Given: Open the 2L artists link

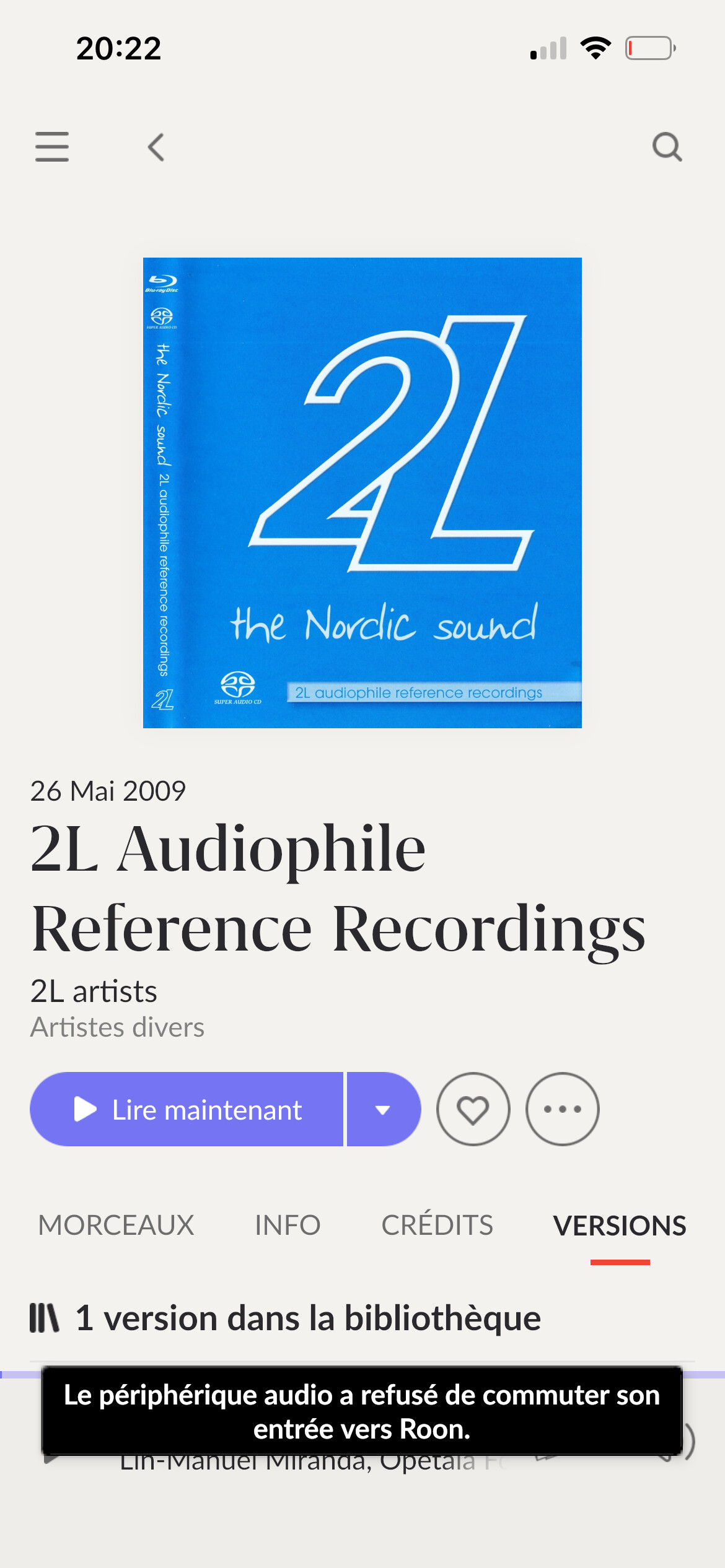Looking at the screenshot, I should tap(94, 991).
